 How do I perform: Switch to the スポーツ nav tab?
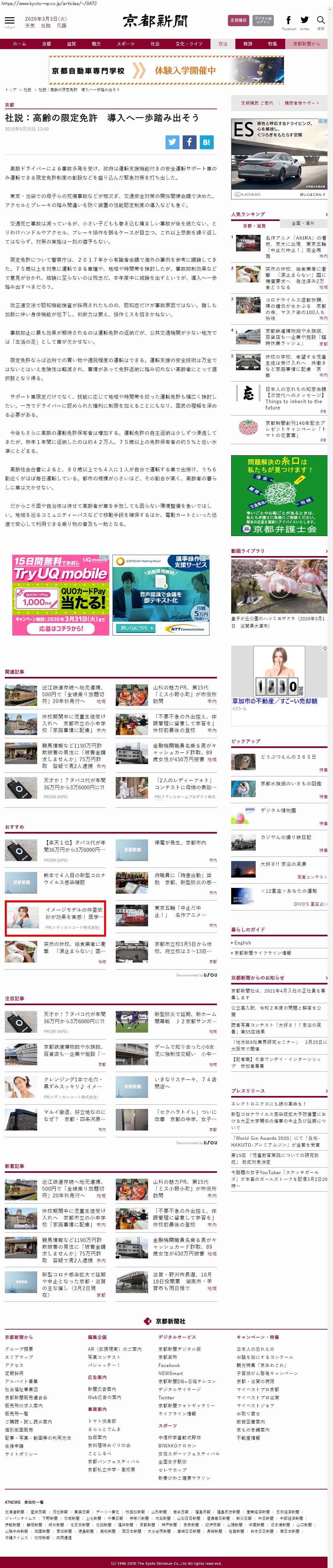coord(125,44)
